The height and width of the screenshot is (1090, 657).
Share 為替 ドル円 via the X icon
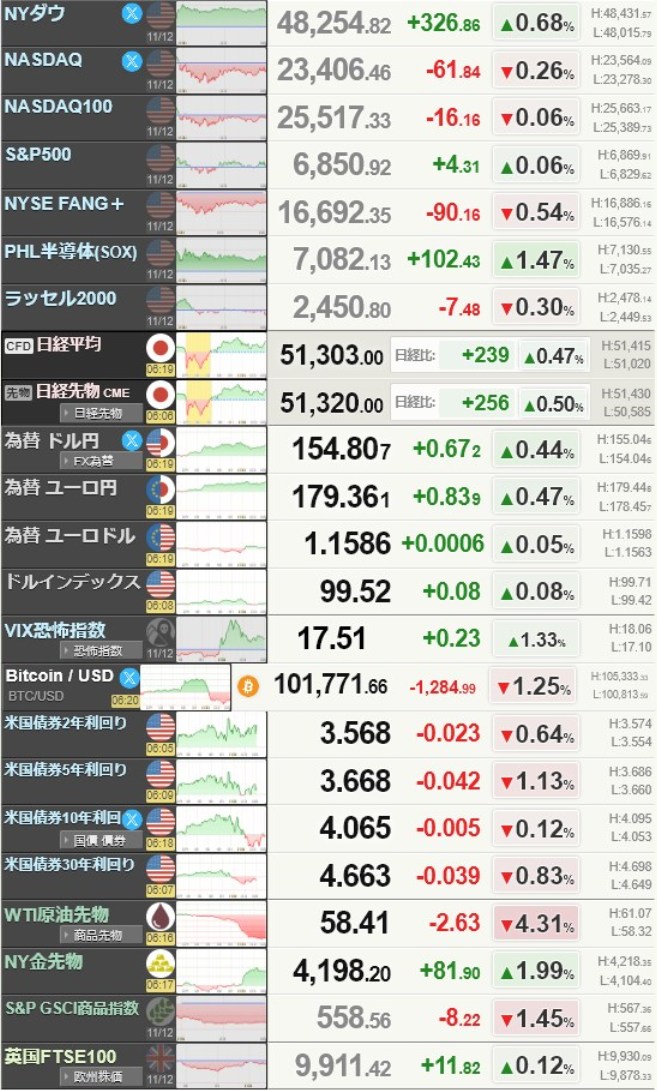[x=131, y=439]
